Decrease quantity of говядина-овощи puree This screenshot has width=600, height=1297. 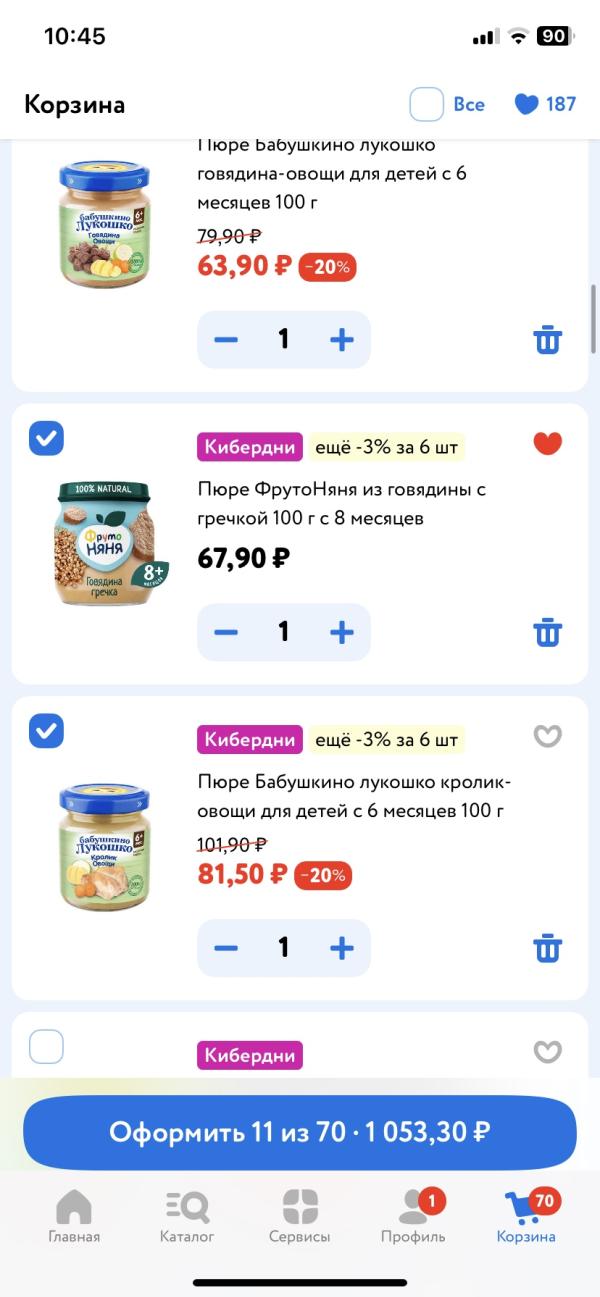pos(226,340)
